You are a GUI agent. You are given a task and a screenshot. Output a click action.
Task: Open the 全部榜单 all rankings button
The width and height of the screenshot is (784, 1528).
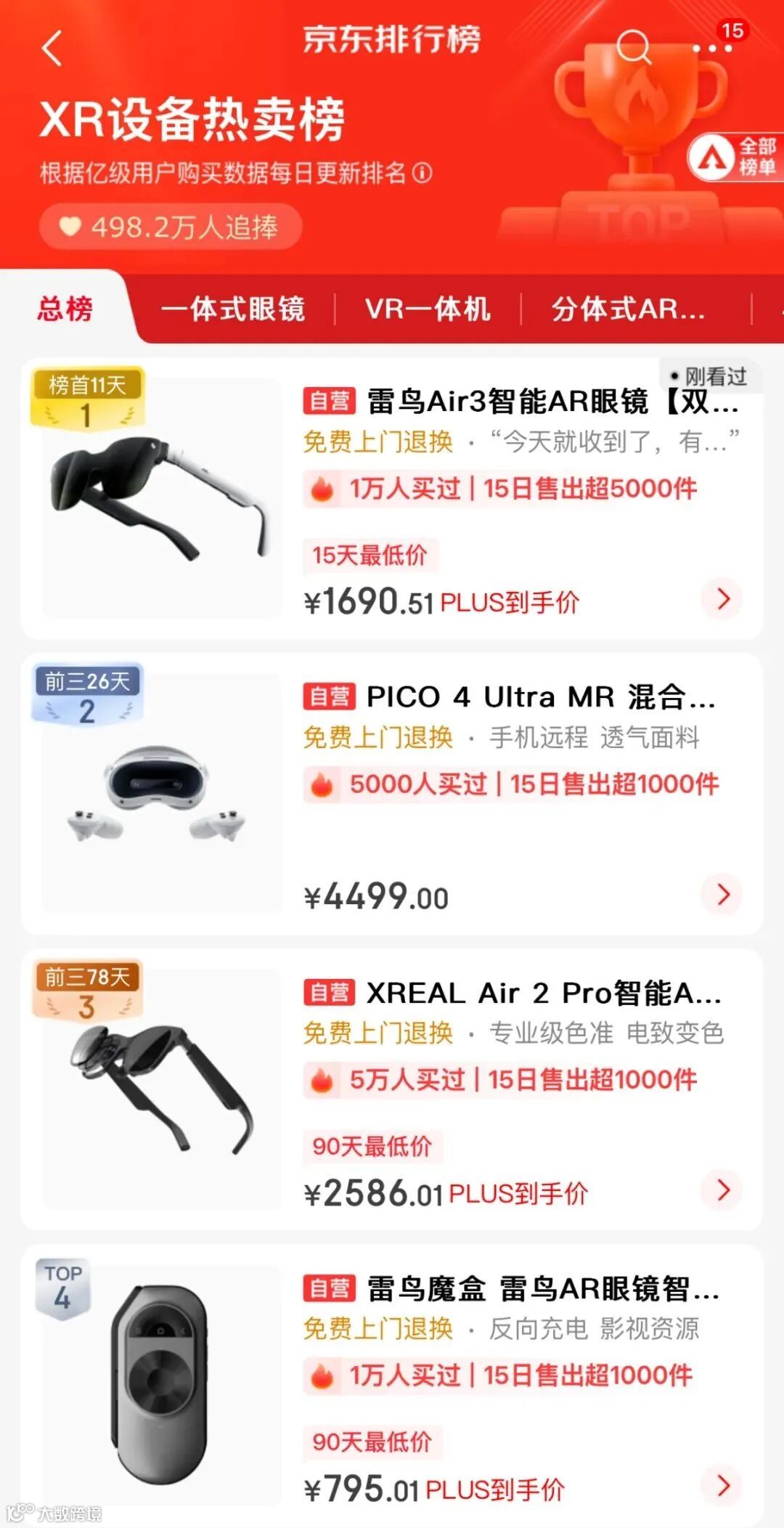735,156
